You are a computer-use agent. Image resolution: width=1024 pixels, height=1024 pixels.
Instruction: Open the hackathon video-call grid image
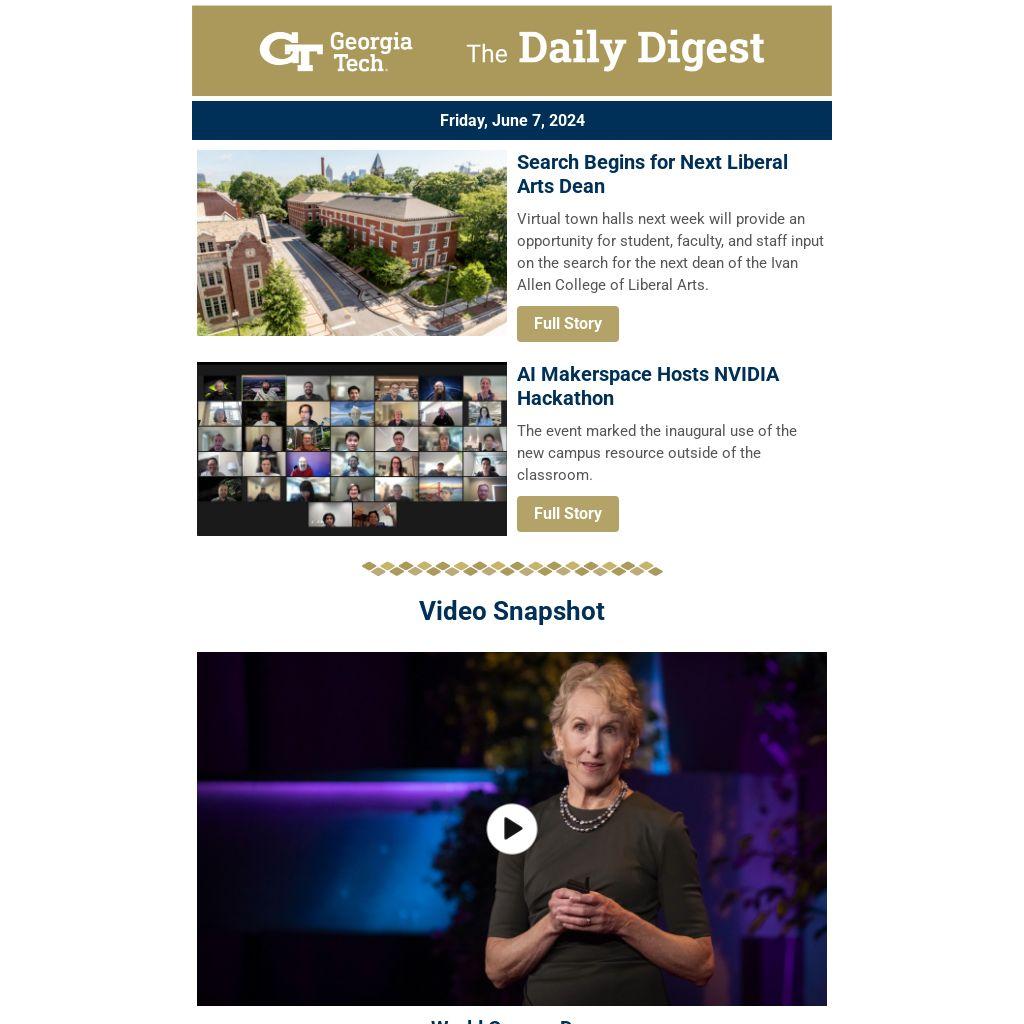pyautogui.click(x=352, y=449)
